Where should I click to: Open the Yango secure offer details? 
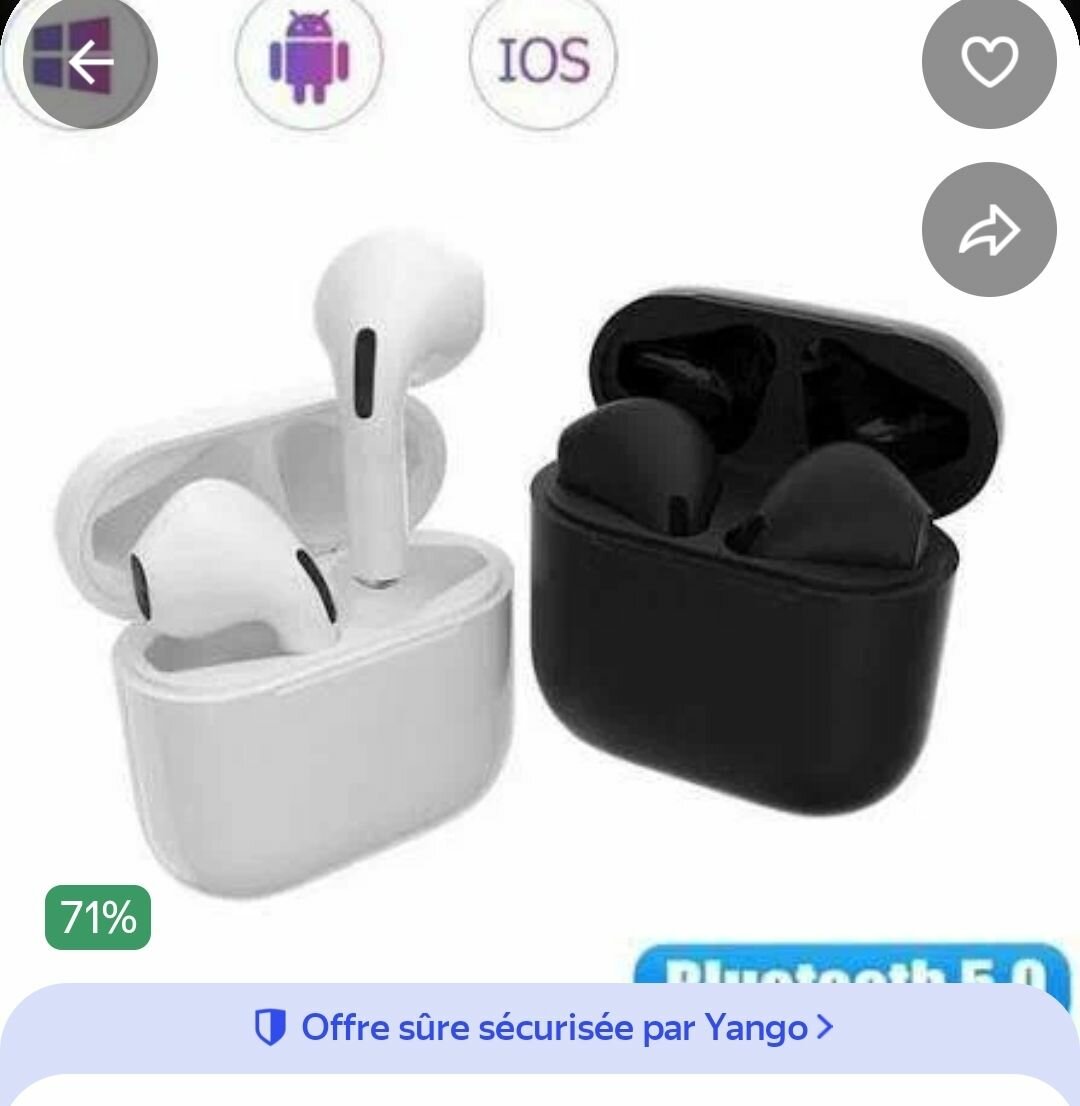click(x=544, y=1027)
